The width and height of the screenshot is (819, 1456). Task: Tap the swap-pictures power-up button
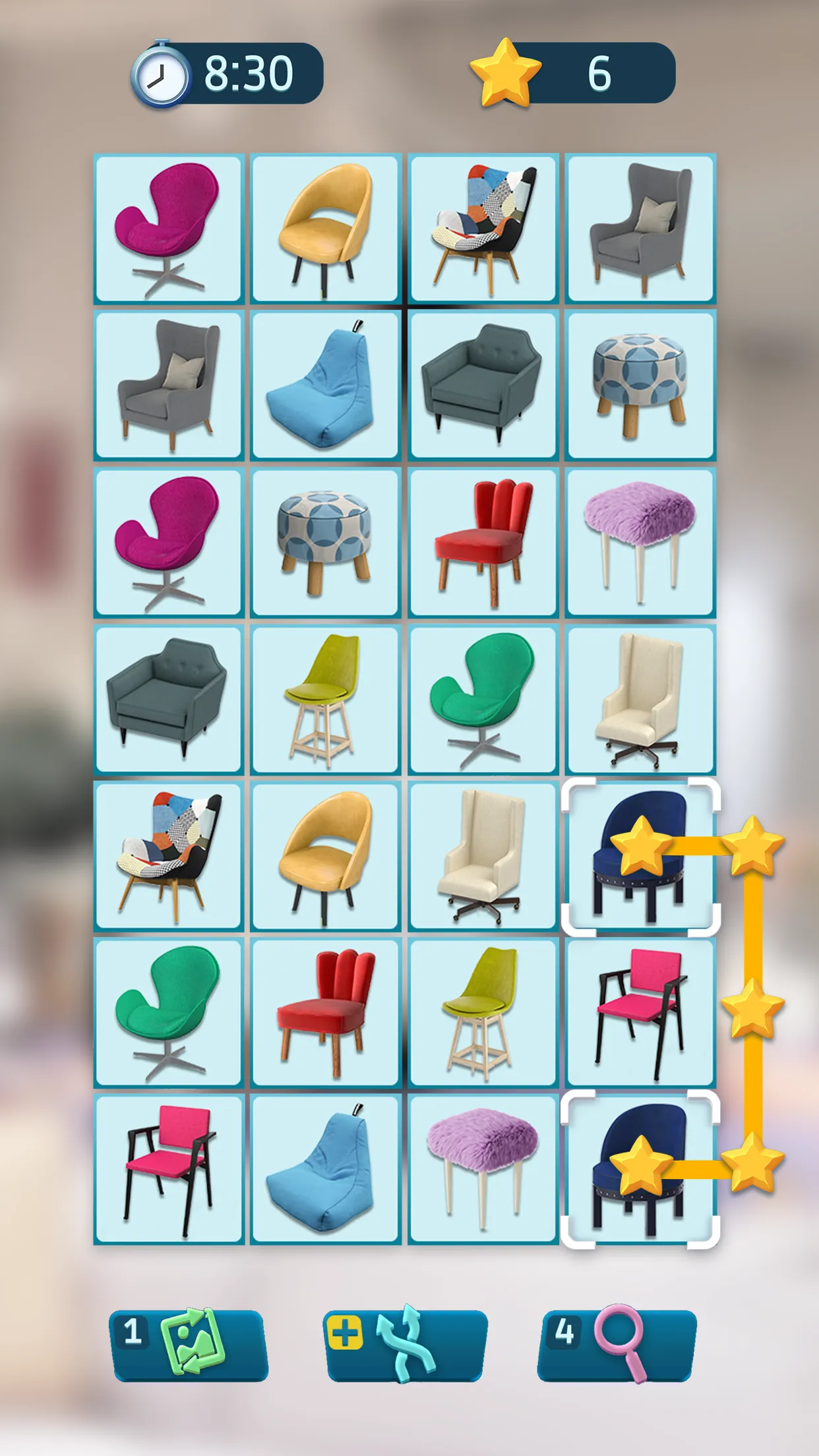tap(189, 1345)
